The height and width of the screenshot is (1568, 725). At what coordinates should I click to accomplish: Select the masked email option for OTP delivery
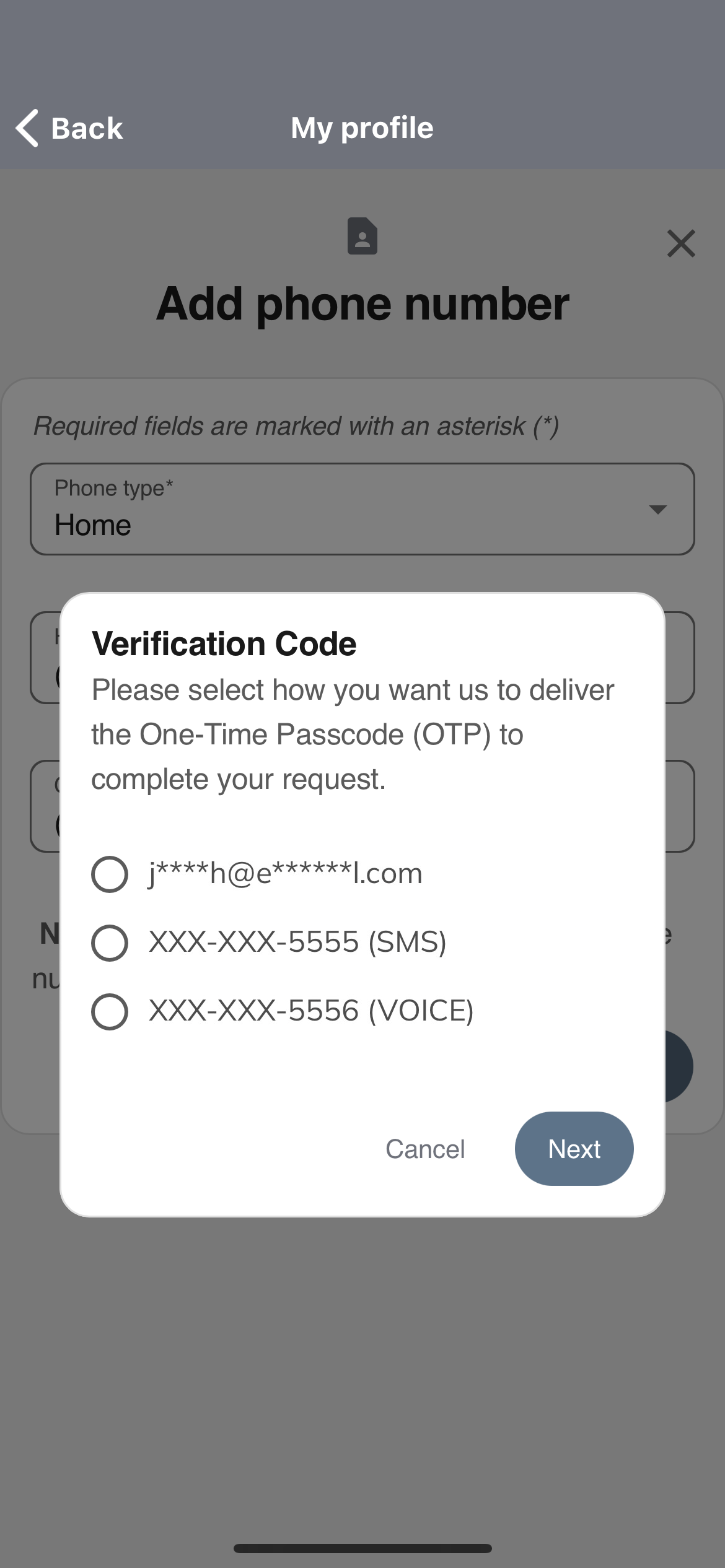[110, 874]
